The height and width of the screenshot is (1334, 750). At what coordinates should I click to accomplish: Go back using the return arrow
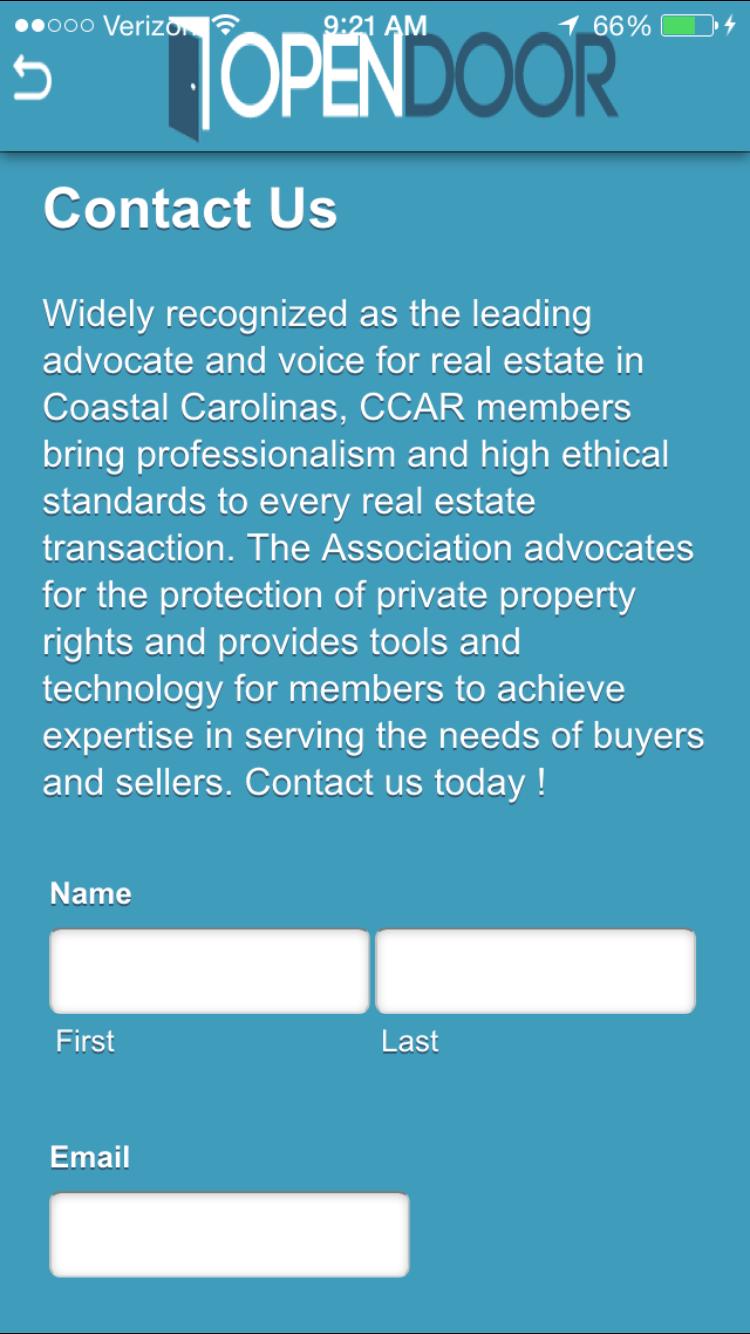point(32,78)
